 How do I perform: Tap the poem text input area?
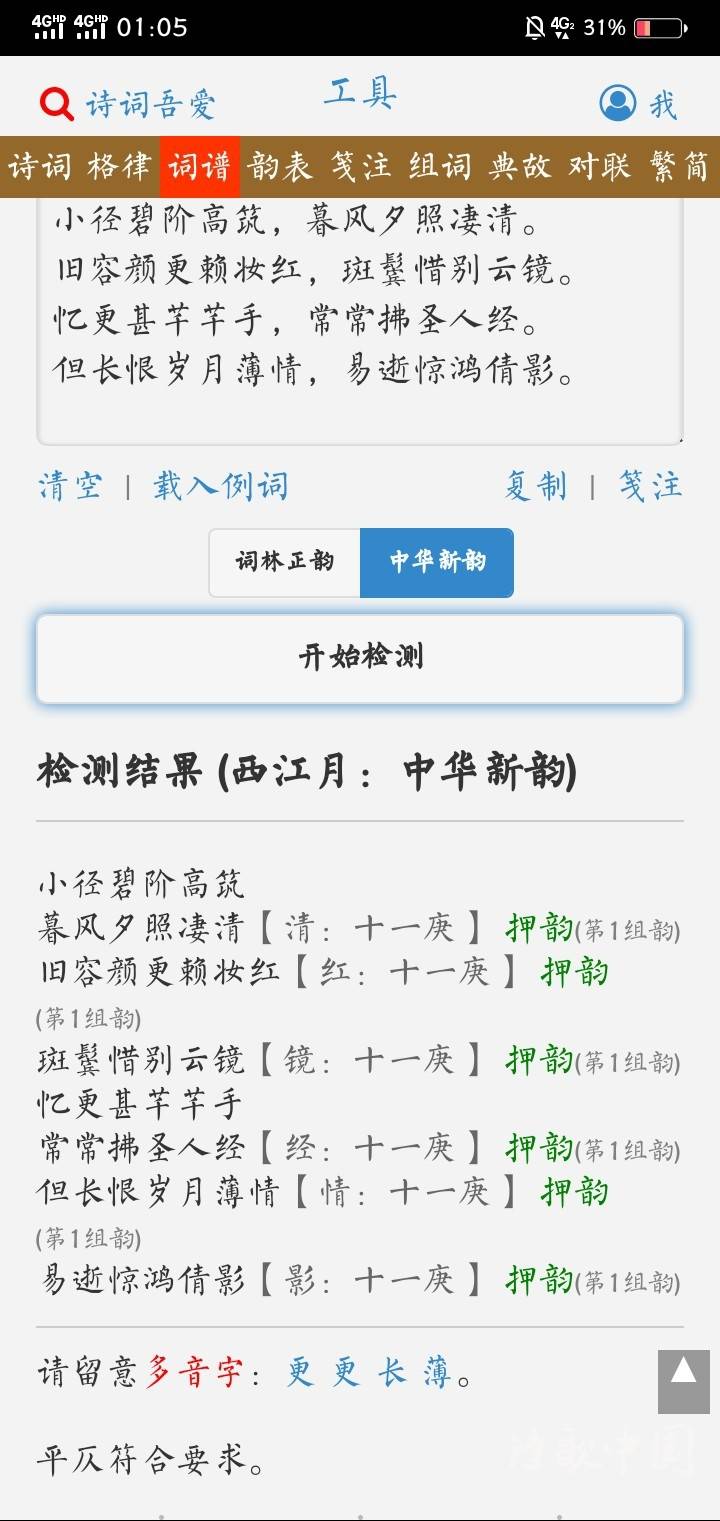[360, 320]
